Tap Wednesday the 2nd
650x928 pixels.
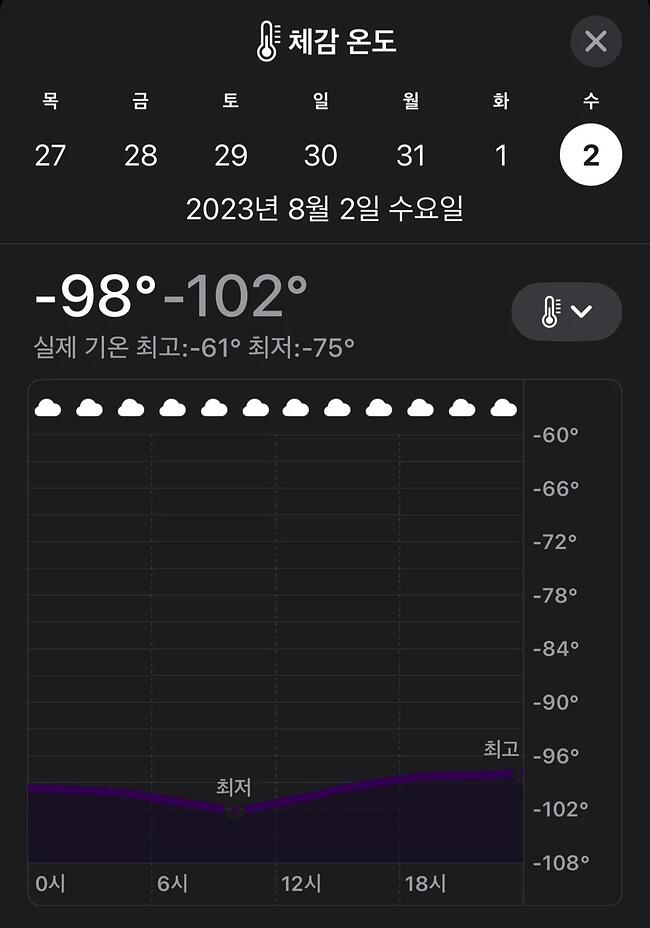click(591, 156)
